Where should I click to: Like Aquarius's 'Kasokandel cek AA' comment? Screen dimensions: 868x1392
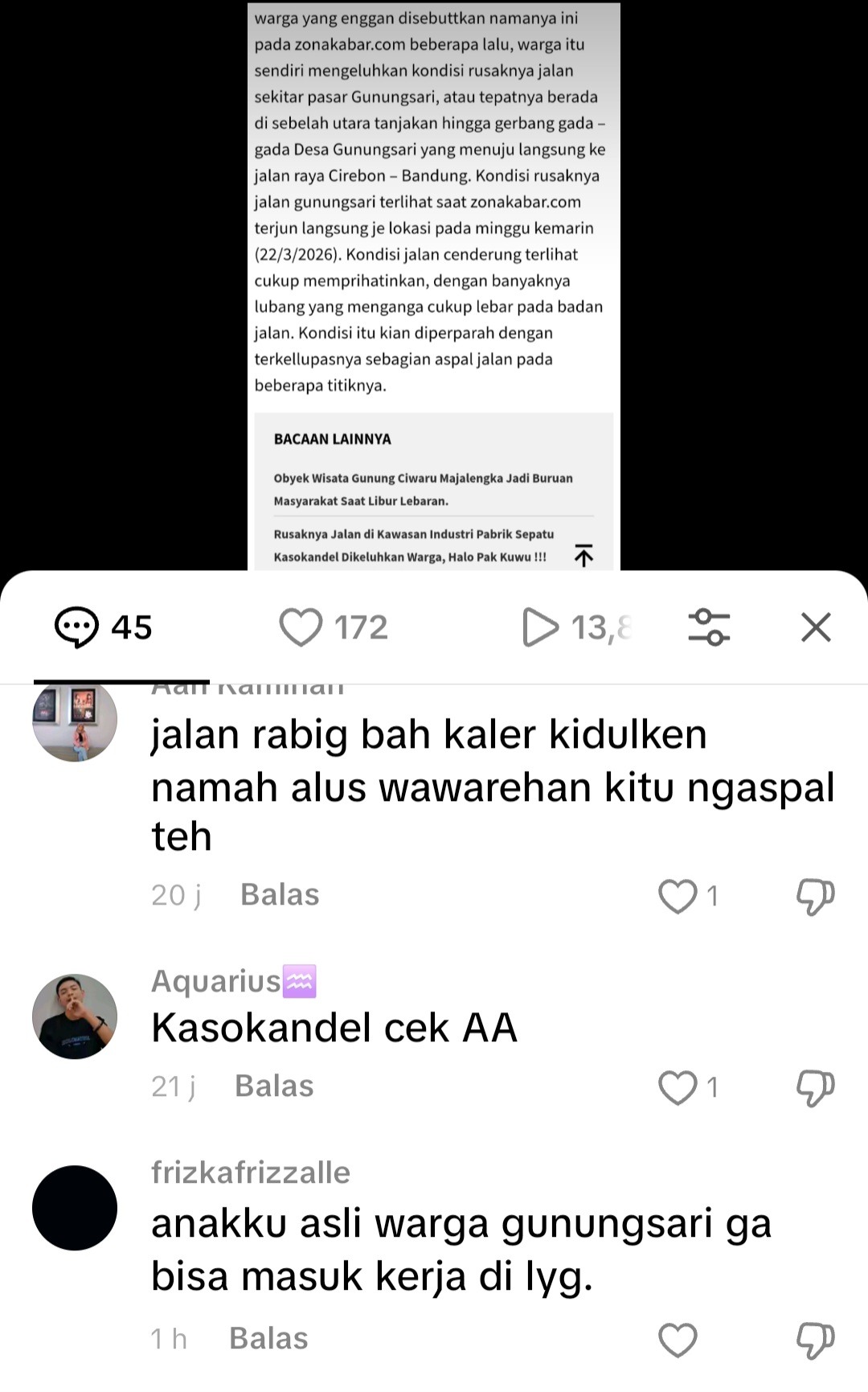coord(678,1087)
